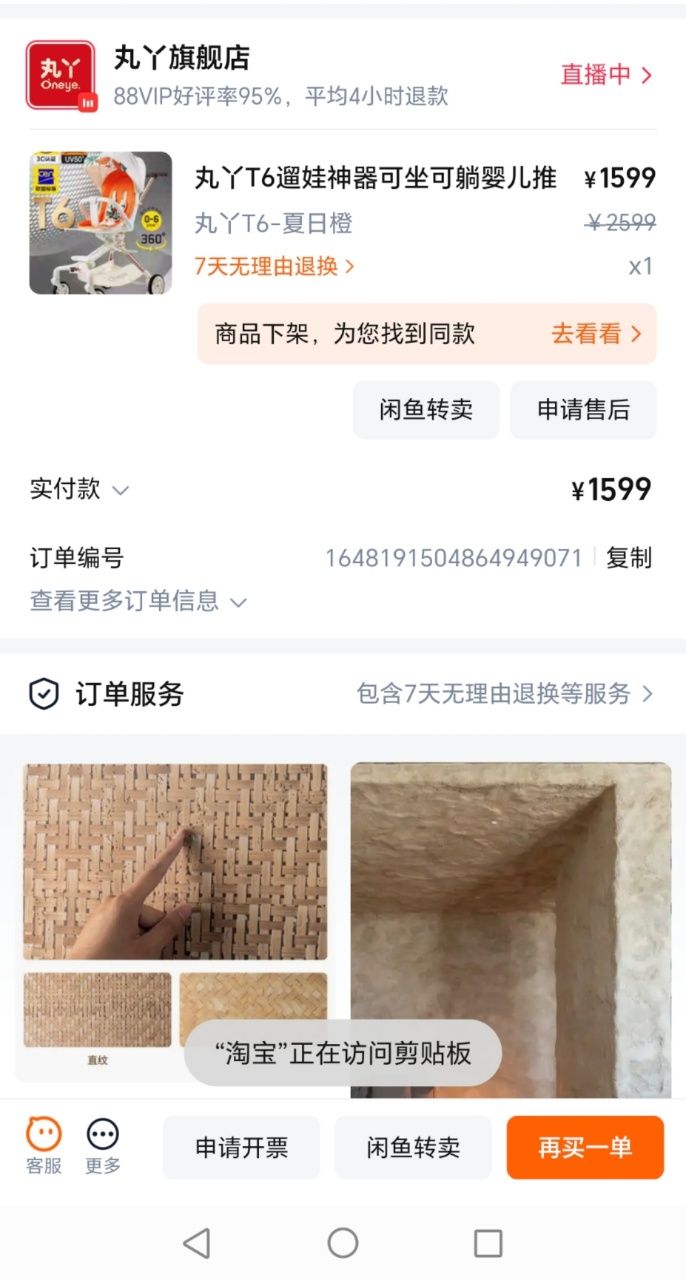
Task: Tap 闲鱼转卖 in the bottom bar
Action: click(413, 1148)
